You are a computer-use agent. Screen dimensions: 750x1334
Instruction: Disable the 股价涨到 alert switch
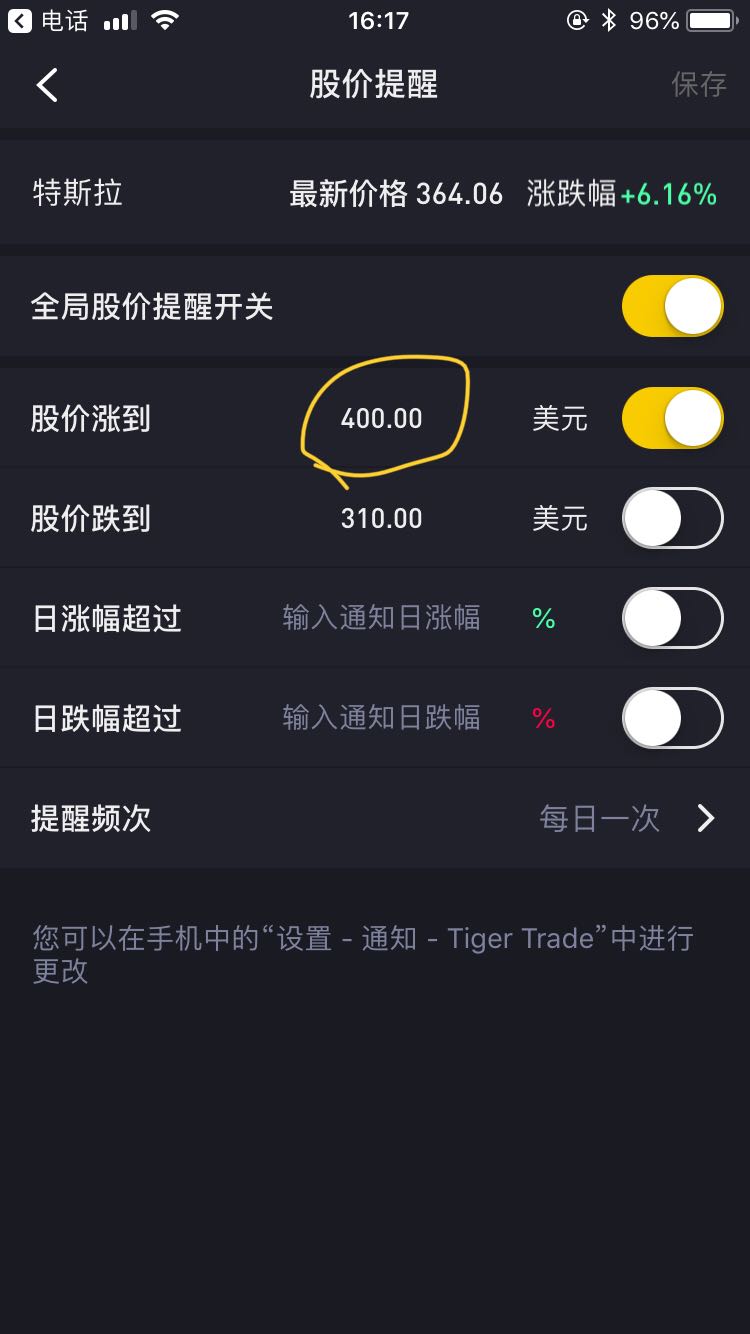click(x=672, y=418)
